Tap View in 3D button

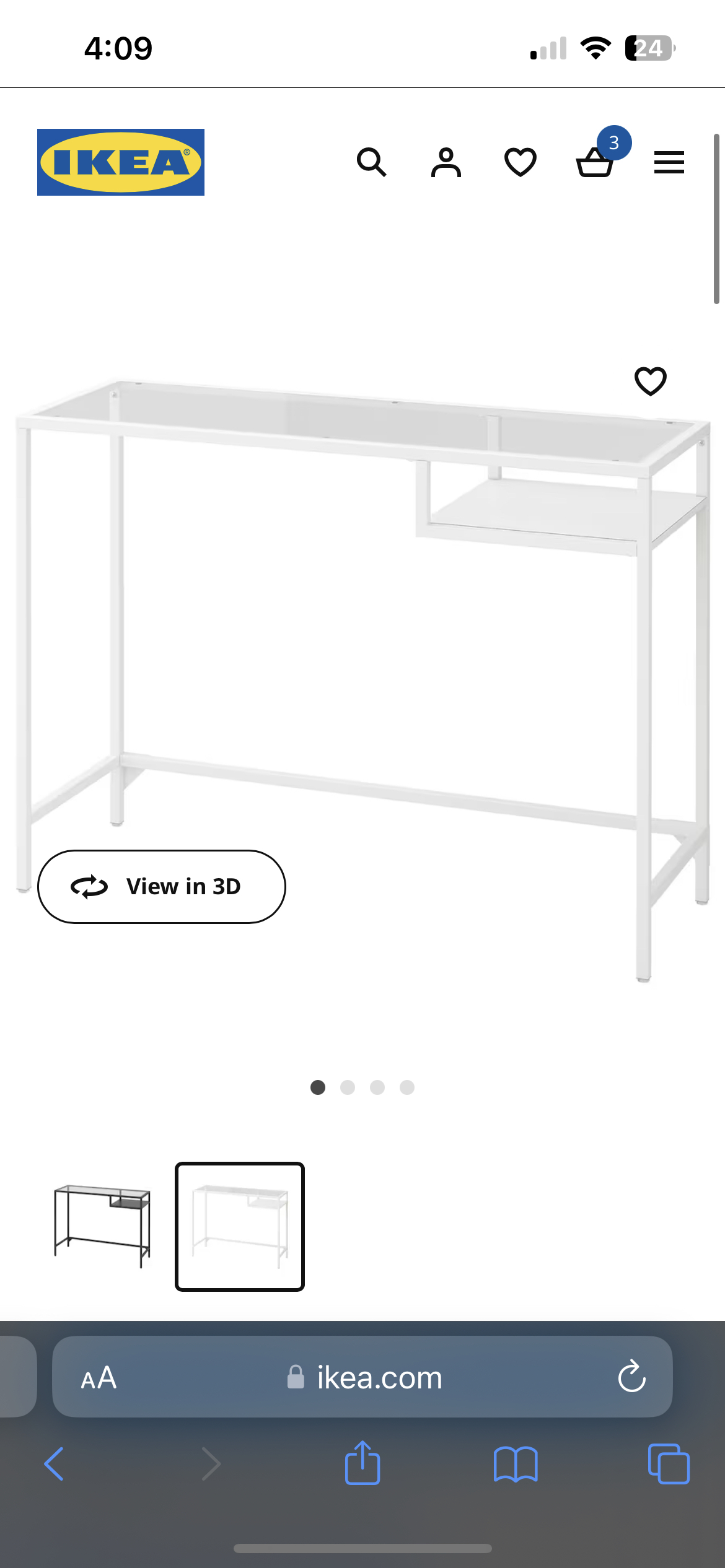coord(162,886)
